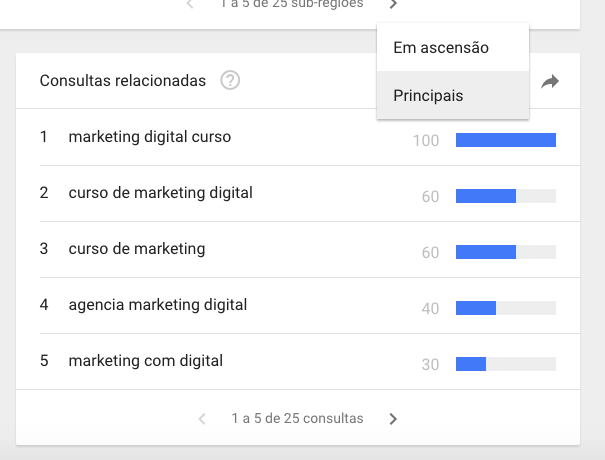Show next page of sub-regiões
605x460 pixels.
coord(393,5)
